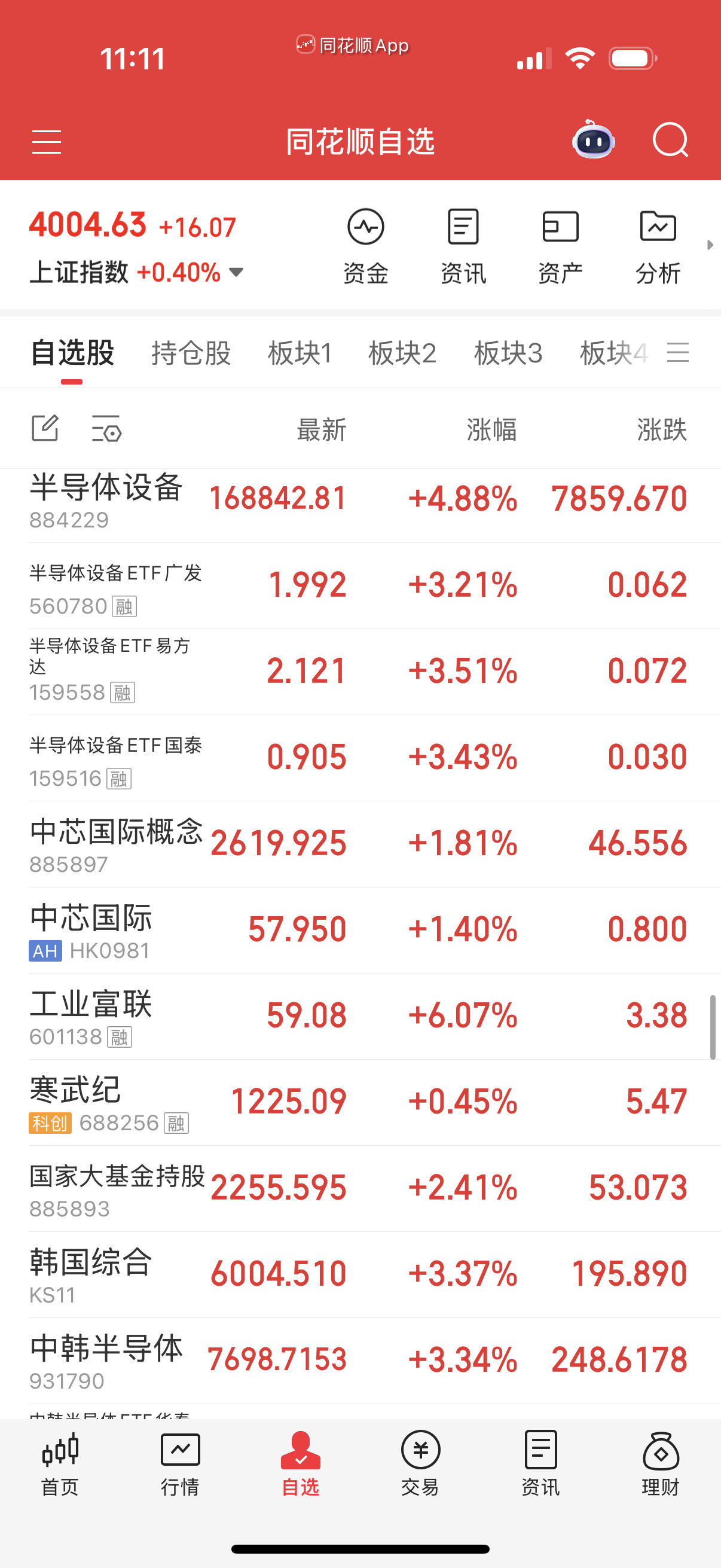Open the watchlist edit icon
This screenshot has width=721, height=1568.
[x=44, y=428]
